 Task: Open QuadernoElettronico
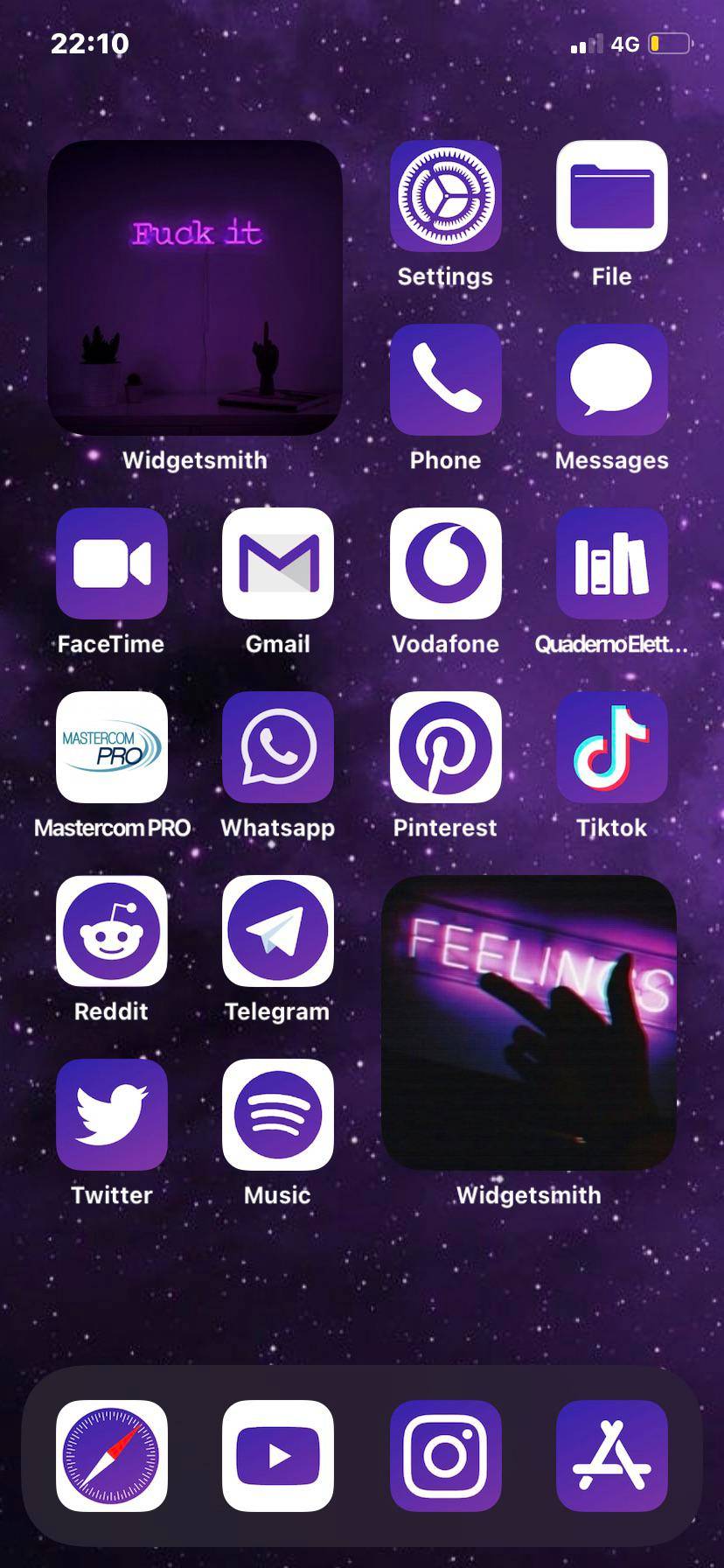(611, 564)
